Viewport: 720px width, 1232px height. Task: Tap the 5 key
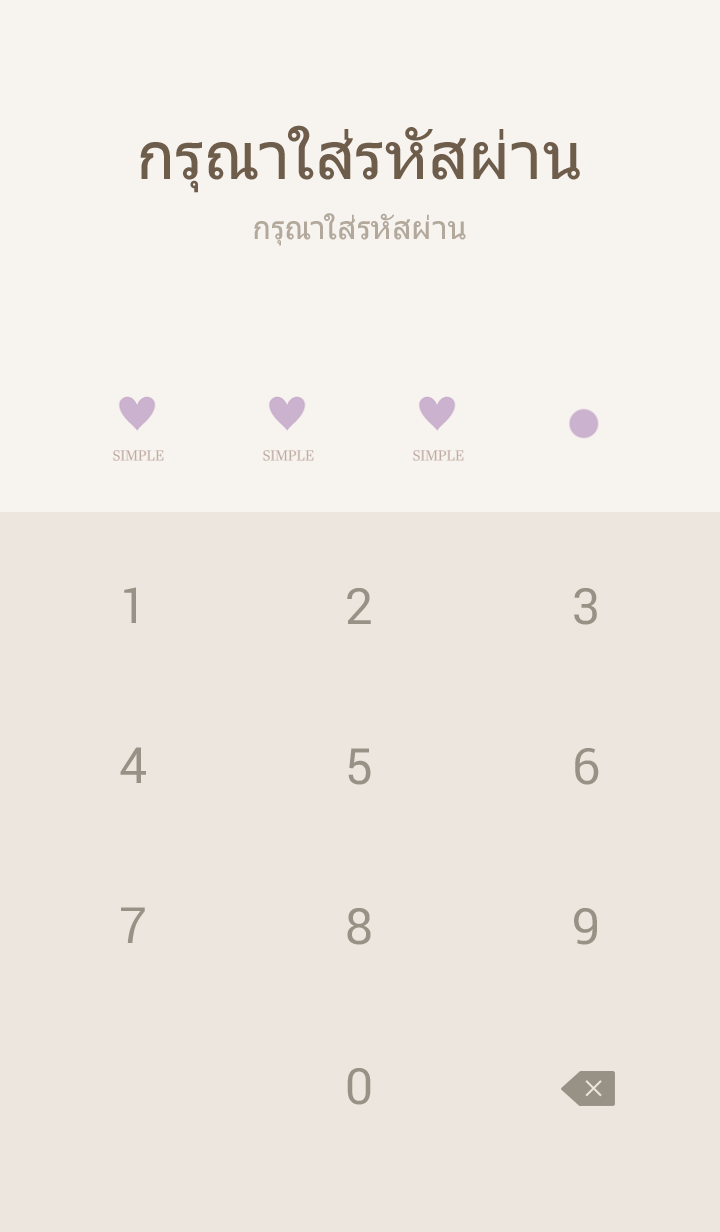coord(359,767)
